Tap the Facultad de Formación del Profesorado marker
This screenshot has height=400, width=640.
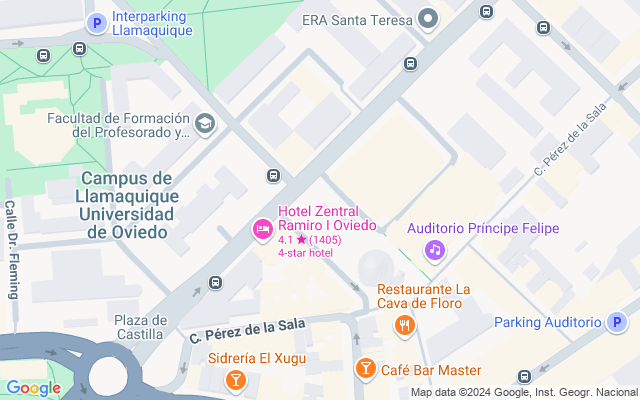(x=205, y=124)
